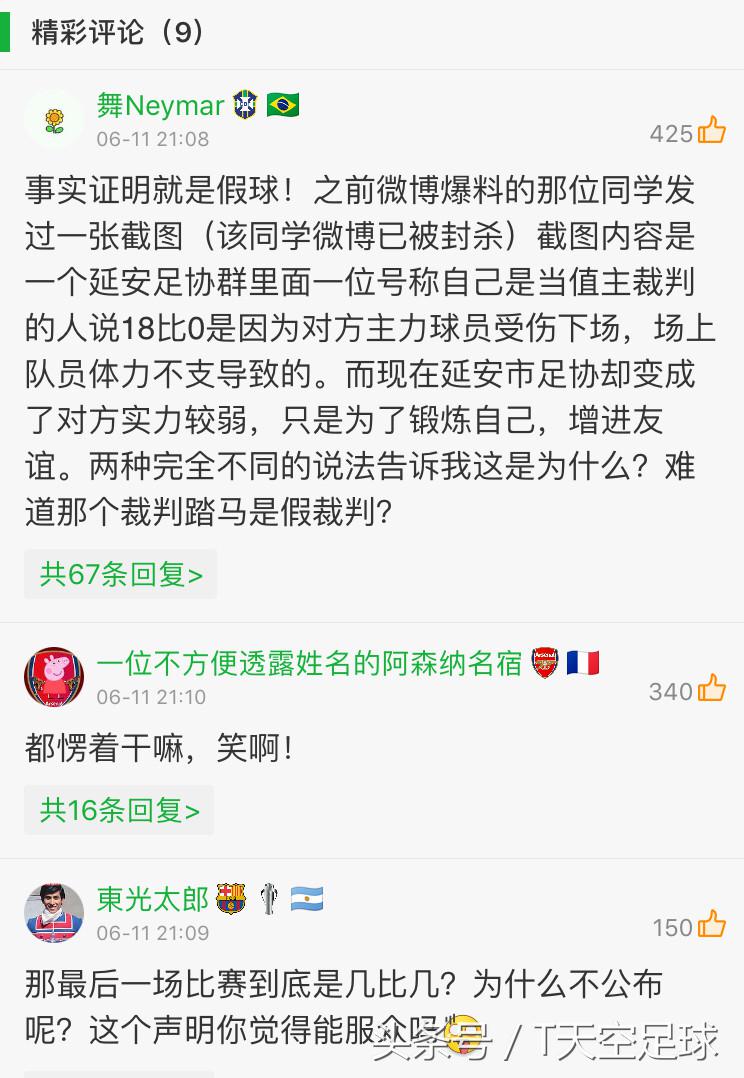Like 舞Neymar's comment
Image resolution: width=744 pixels, height=1078 pixels.
[711, 131]
